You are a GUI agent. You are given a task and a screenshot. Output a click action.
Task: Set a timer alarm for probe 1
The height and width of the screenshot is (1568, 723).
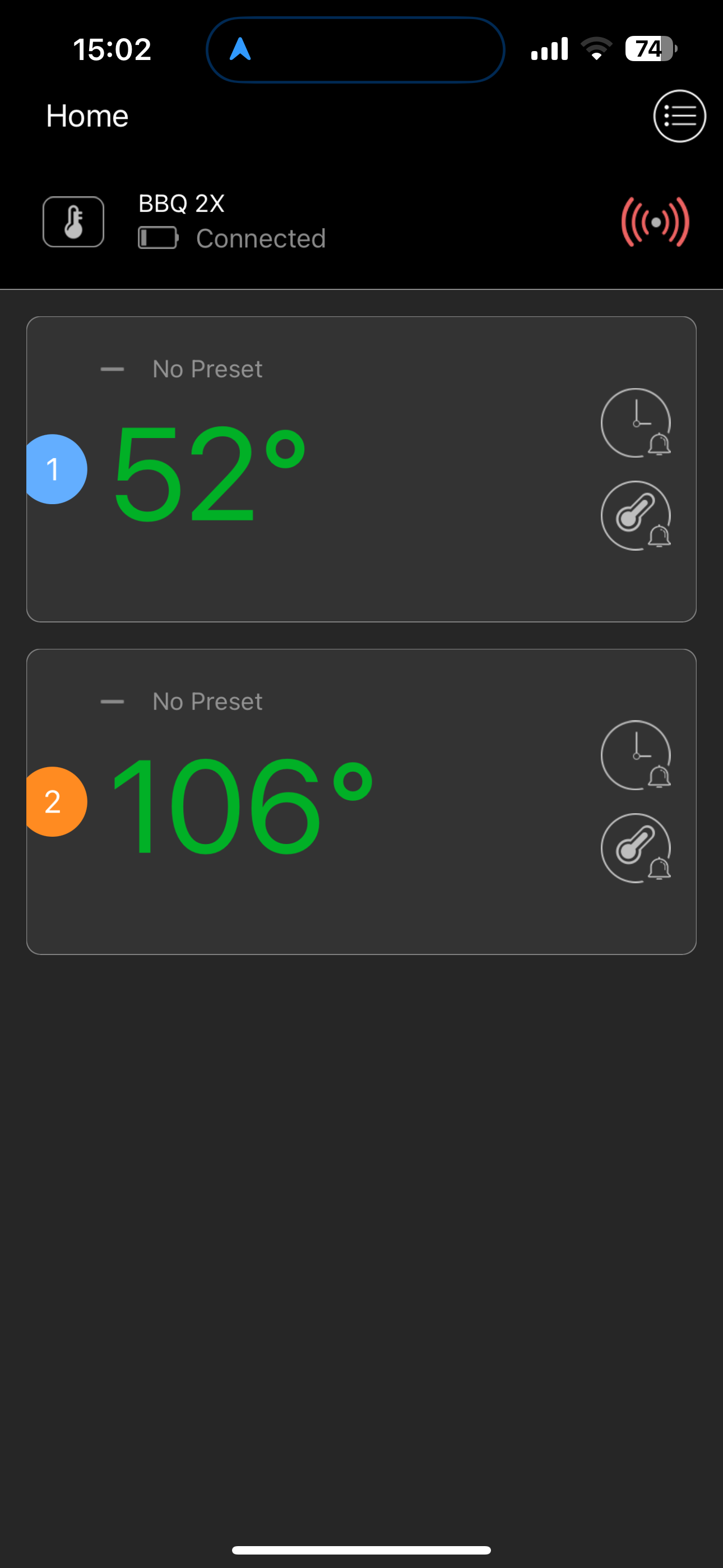(636, 423)
